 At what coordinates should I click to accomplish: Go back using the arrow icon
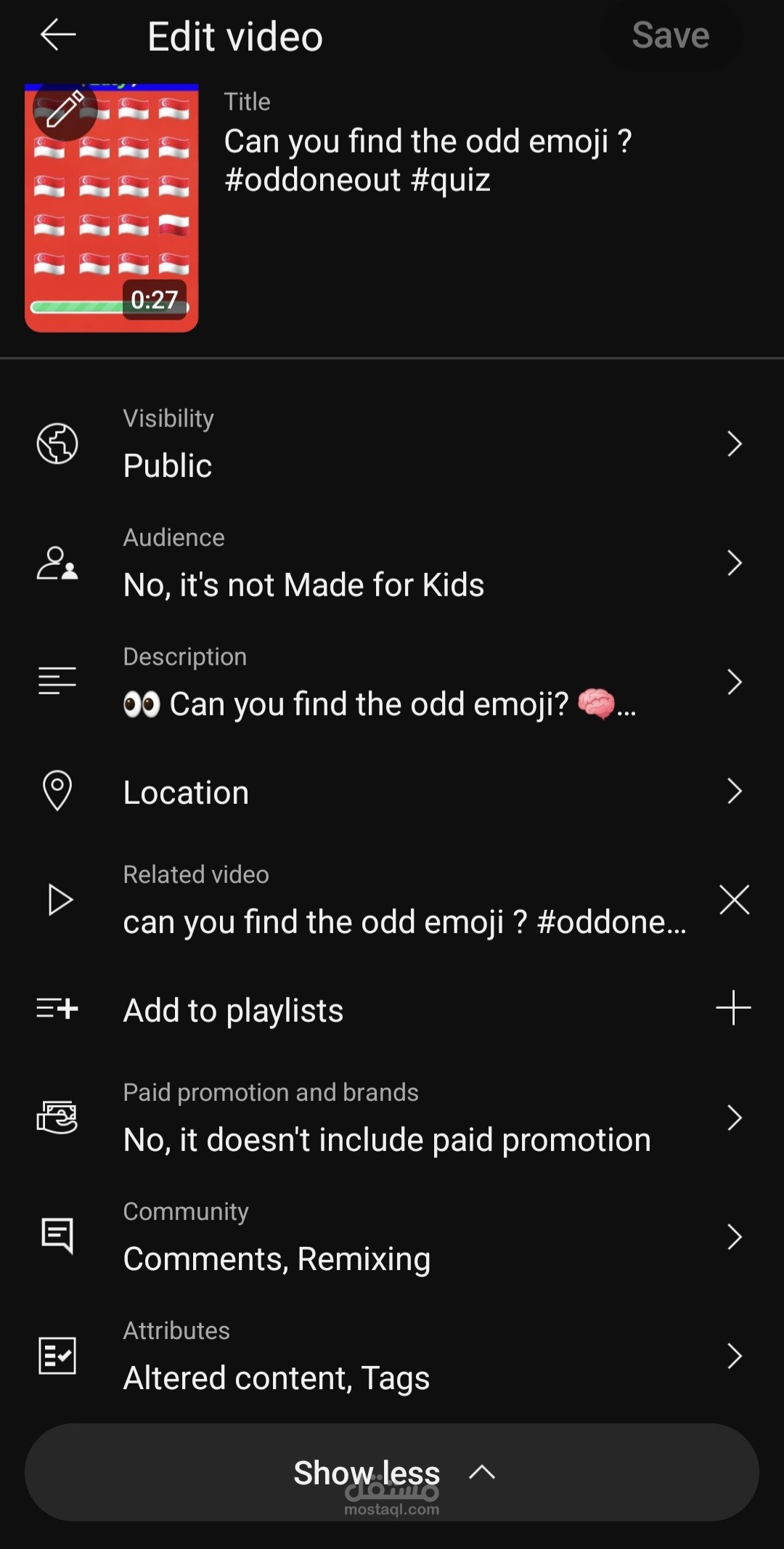pyautogui.click(x=58, y=35)
